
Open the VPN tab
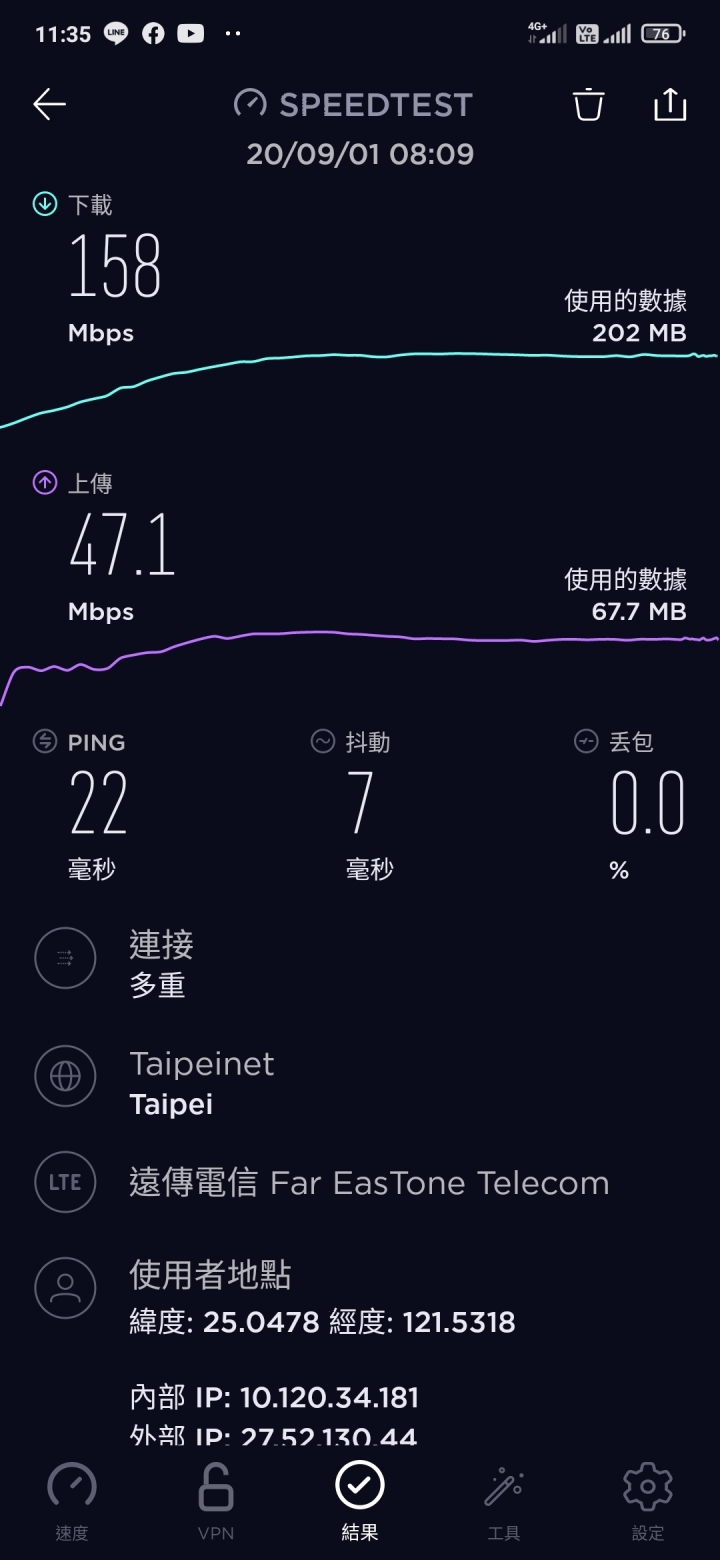click(216, 1502)
